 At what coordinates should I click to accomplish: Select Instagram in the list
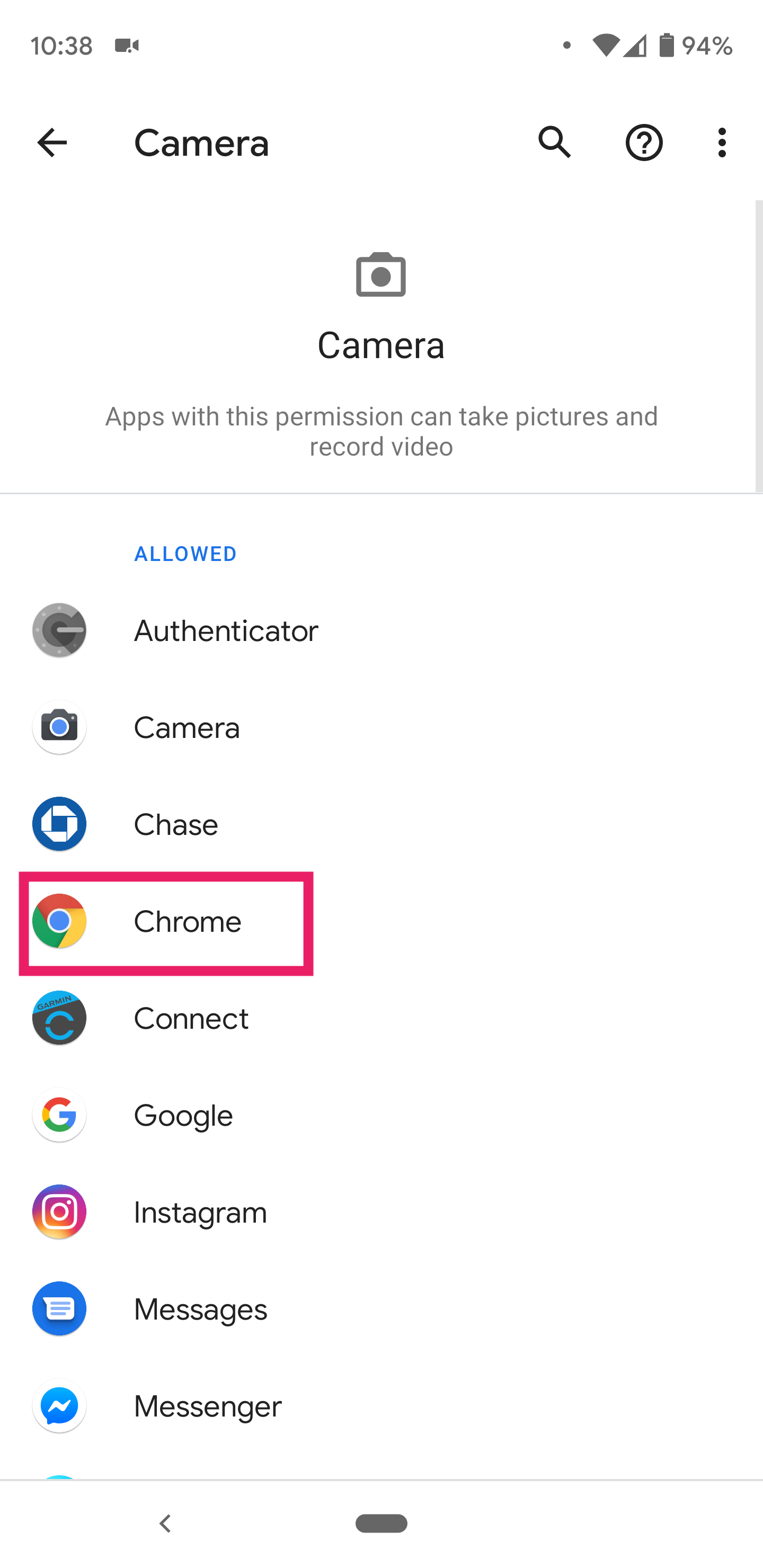(200, 1213)
